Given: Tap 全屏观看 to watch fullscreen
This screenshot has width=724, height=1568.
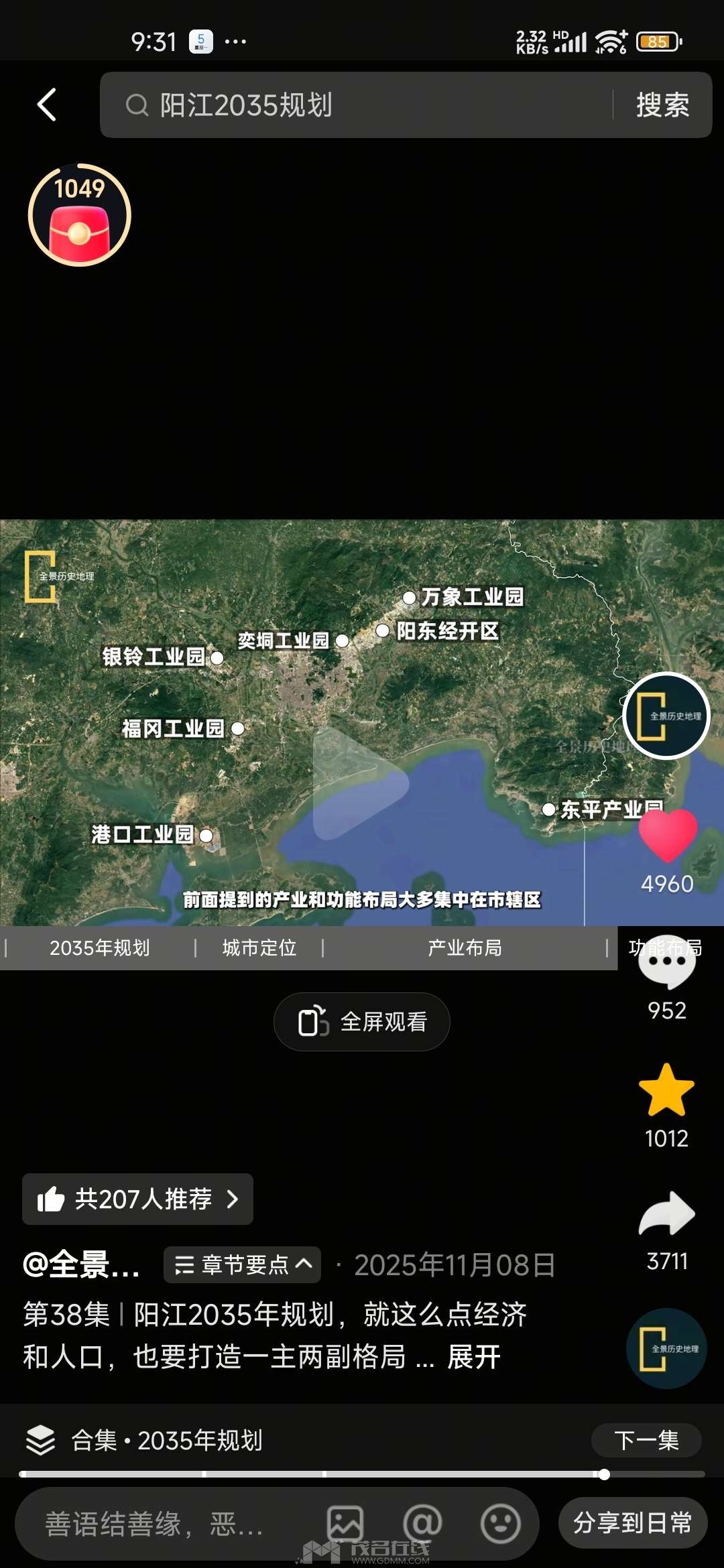Looking at the screenshot, I should 361,1022.
